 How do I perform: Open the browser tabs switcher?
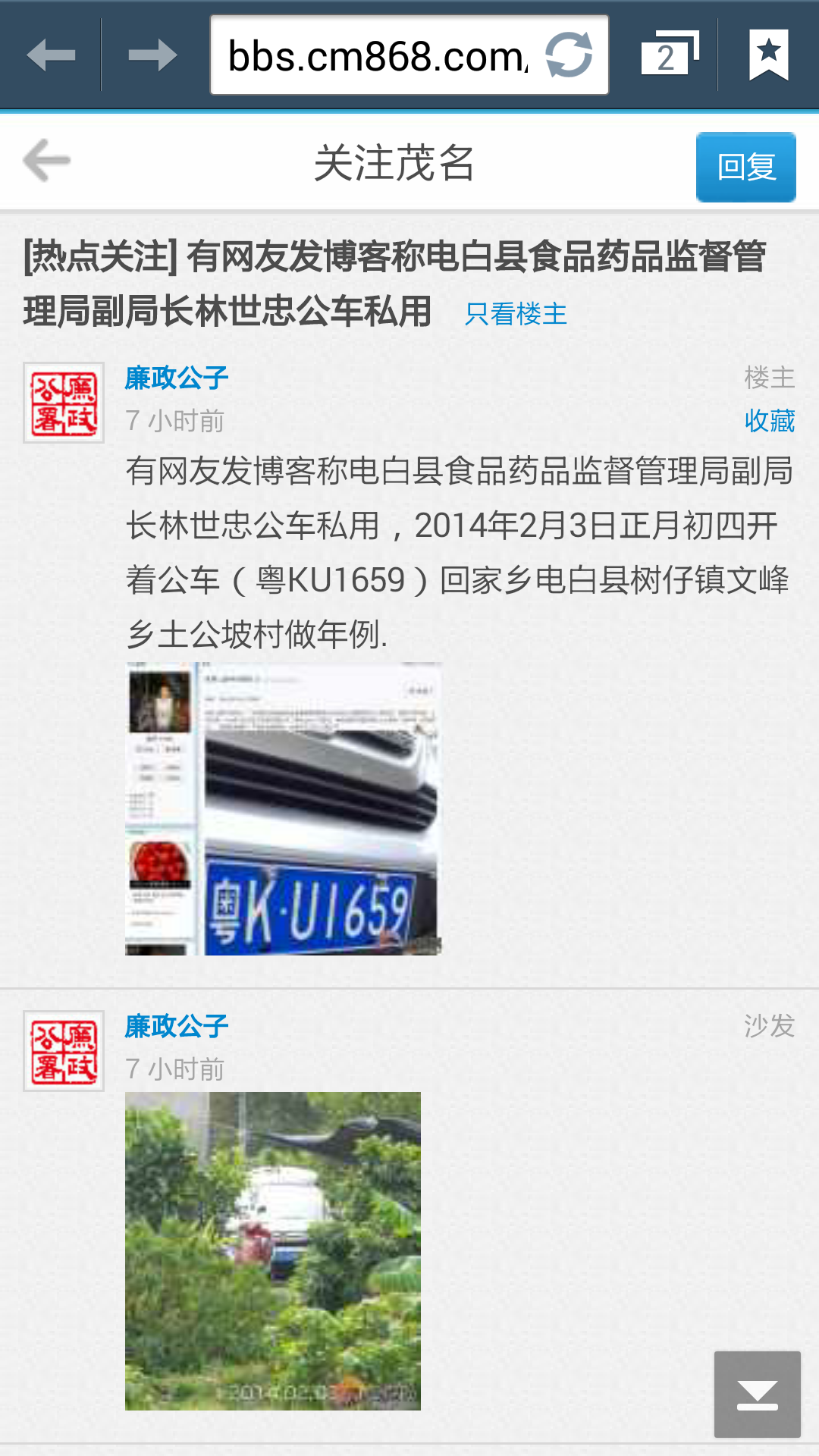point(669,55)
